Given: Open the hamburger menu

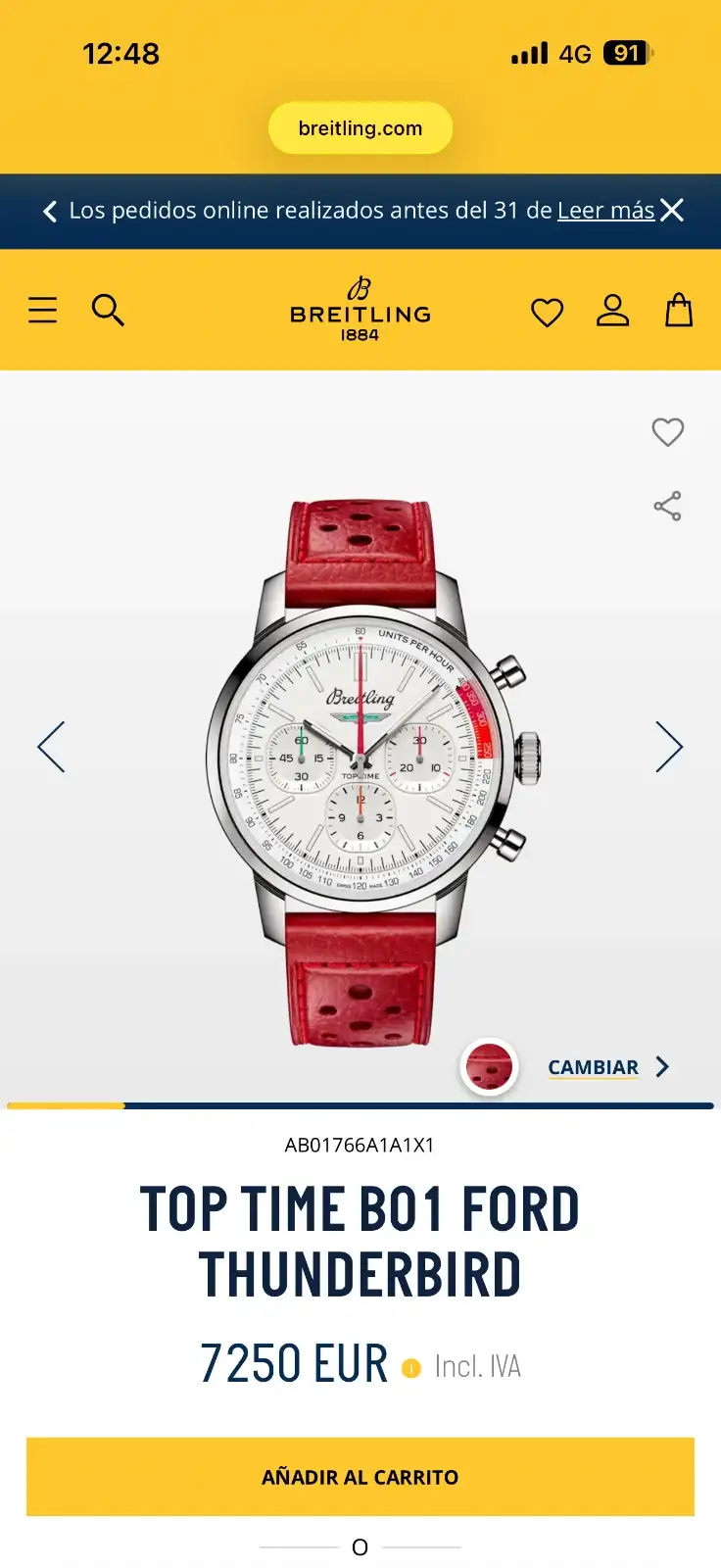Looking at the screenshot, I should [x=42, y=311].
